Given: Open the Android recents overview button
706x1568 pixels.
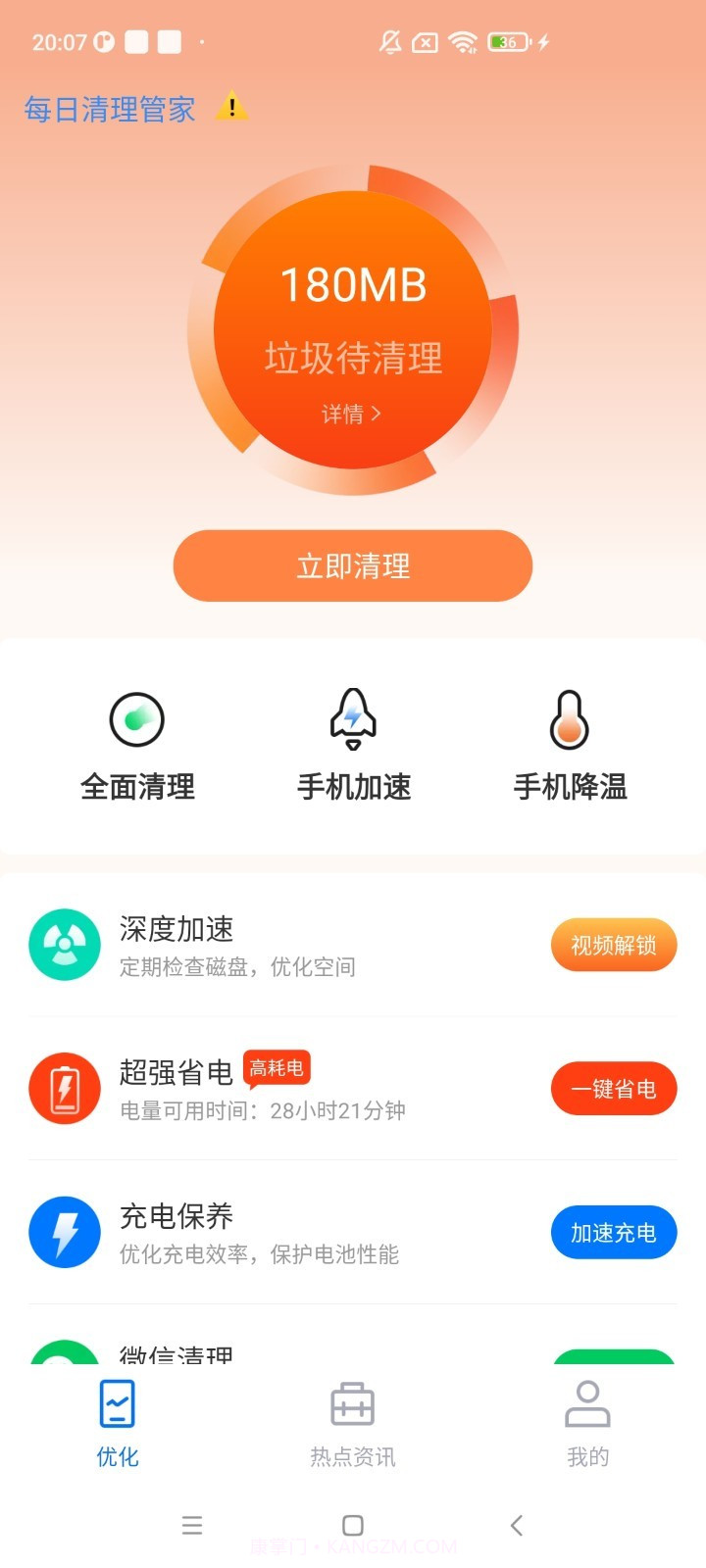Looking at the screenshot, I should click(192, 1525).
